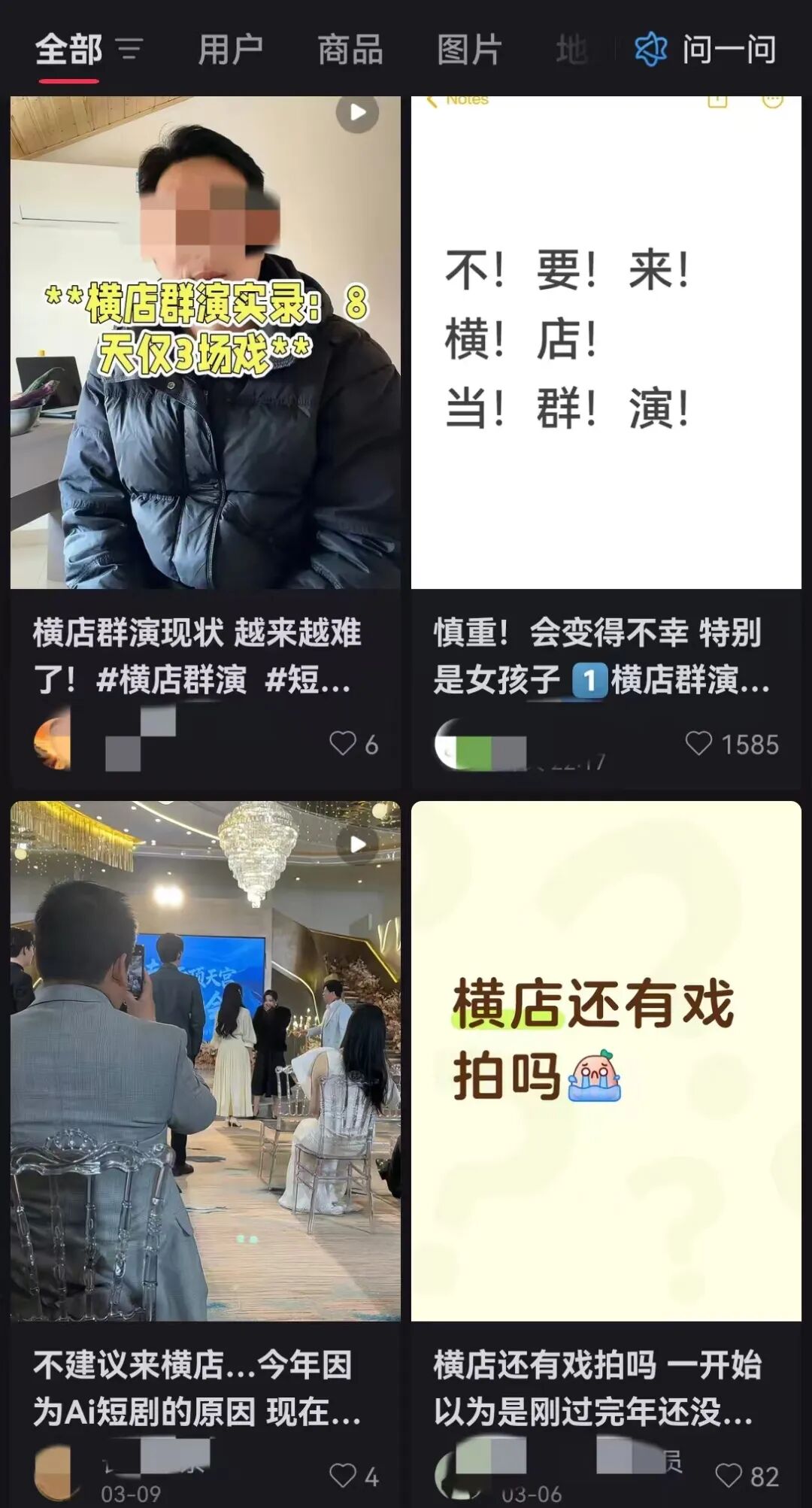This screenshot has height=1508, width=812.
Task: Like the 横店群演现状 post with 6 likes
Action: [343, 743]
